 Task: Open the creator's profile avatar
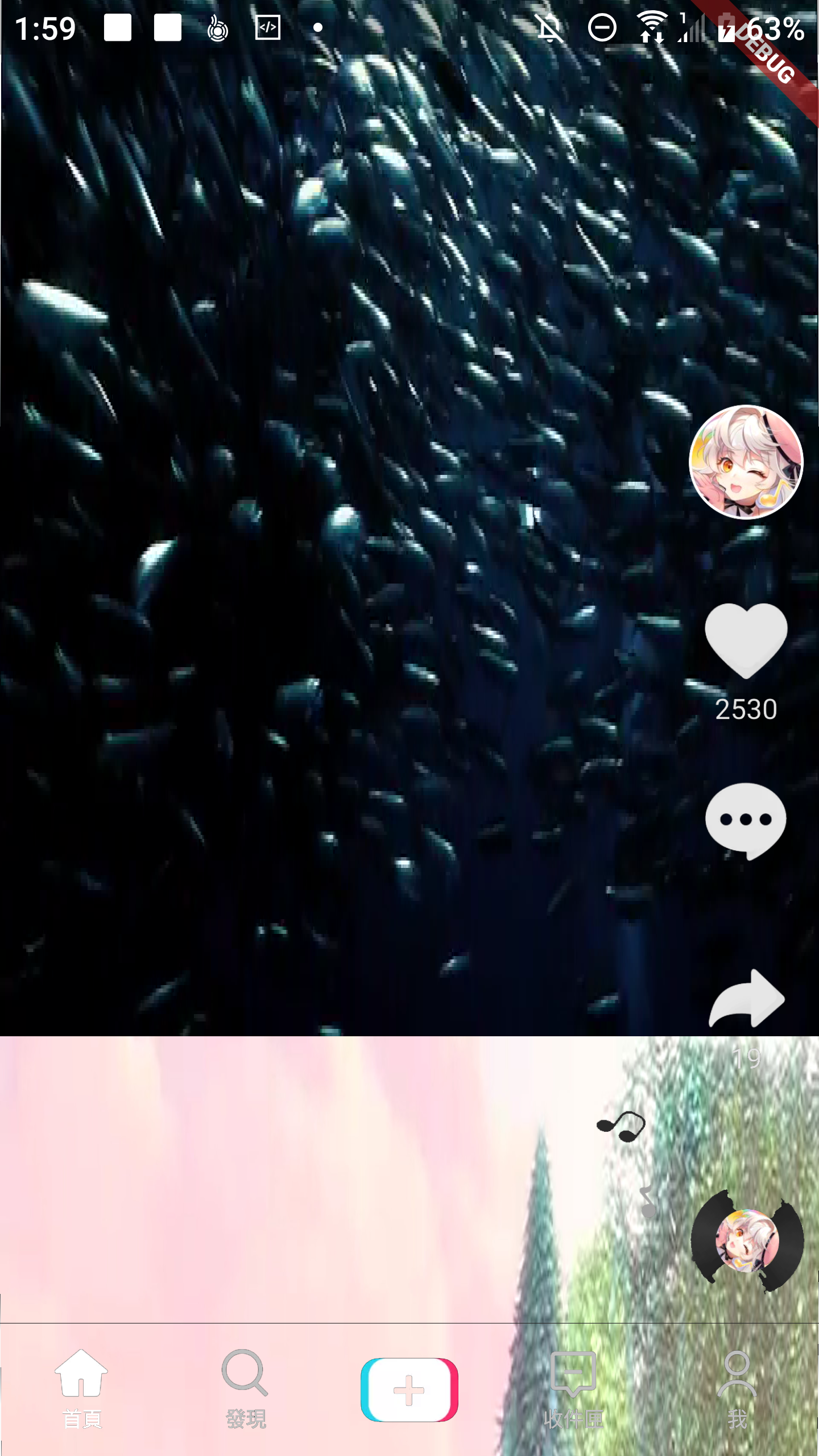tap(746, 462)
